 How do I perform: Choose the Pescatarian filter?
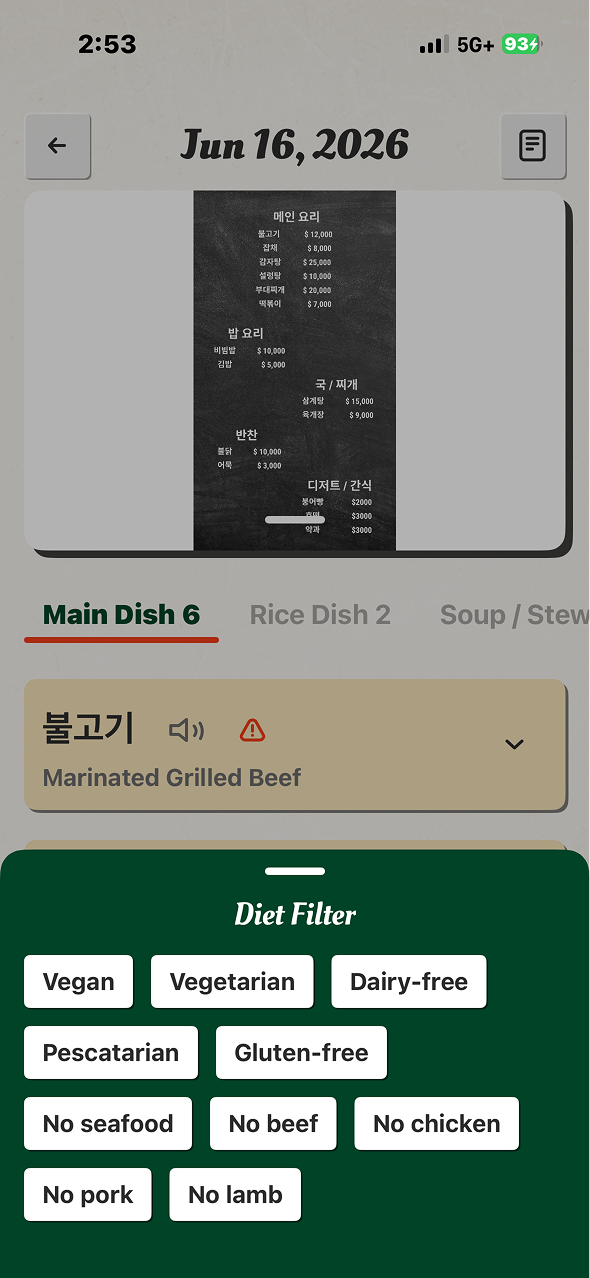pos(111,1053)
